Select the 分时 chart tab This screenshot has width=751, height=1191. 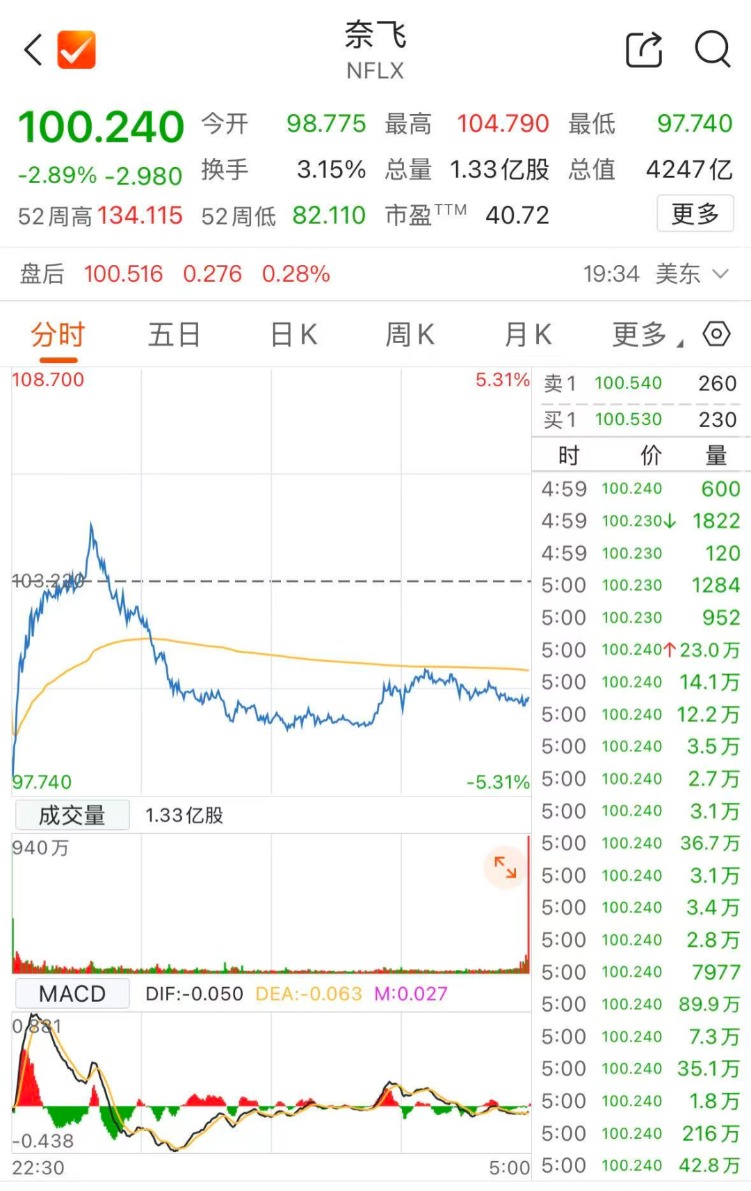(x=58, y=335)
